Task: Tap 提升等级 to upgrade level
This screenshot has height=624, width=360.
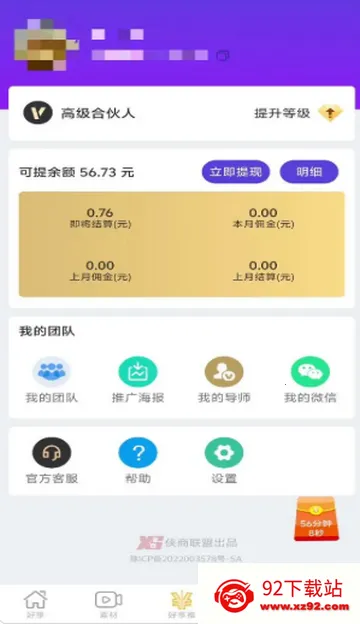Action: 298,113
